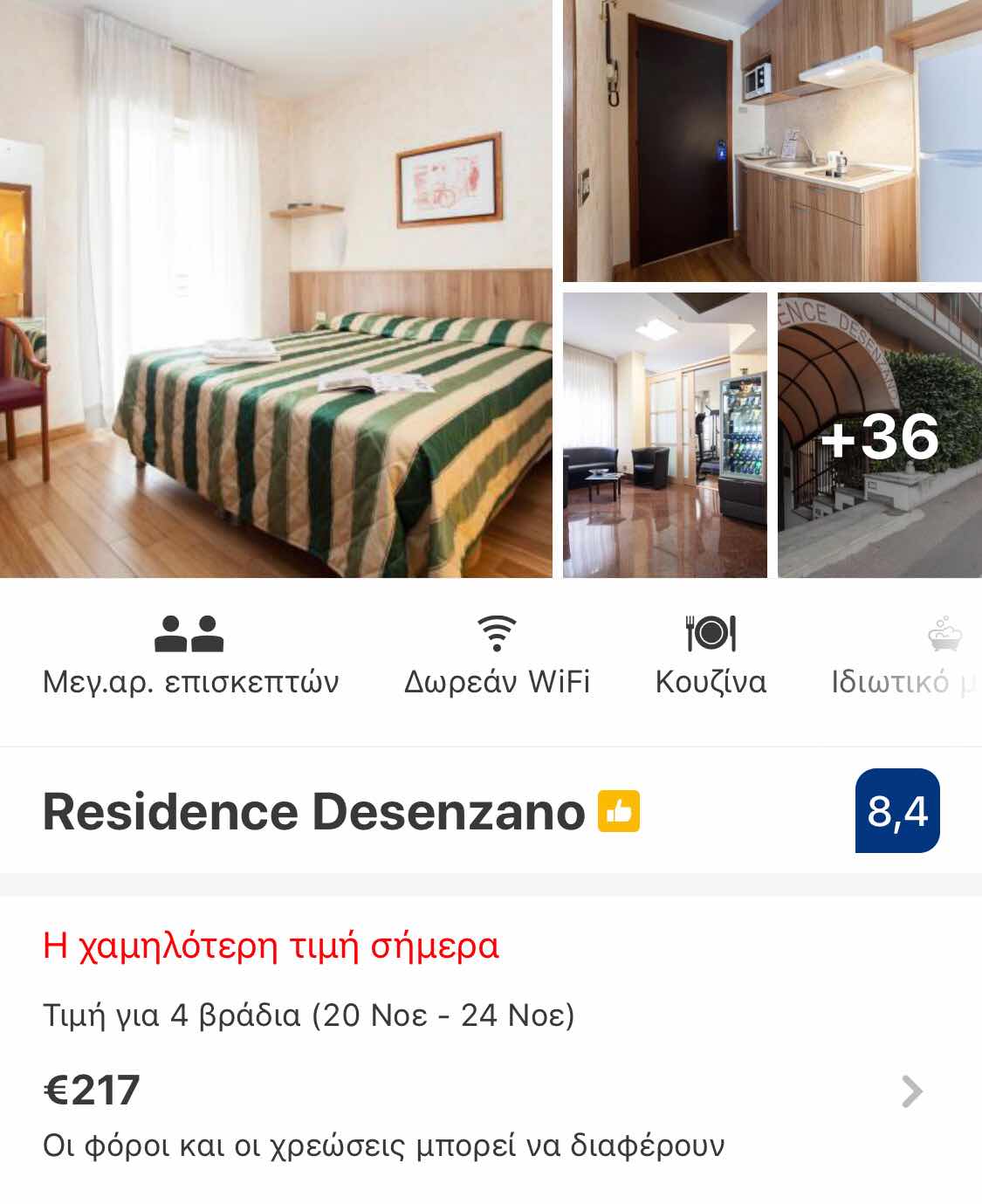The image size is (982, 1204).
Task: Open price details for €217
Action: pyautogui.click(x=910, y=1091)
